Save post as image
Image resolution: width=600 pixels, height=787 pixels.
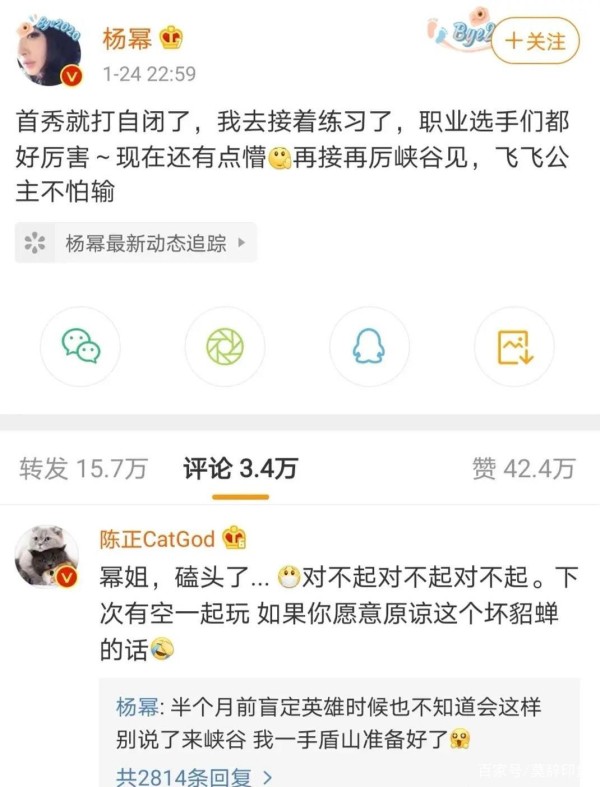pyautogui.click(x=513, y=346)
